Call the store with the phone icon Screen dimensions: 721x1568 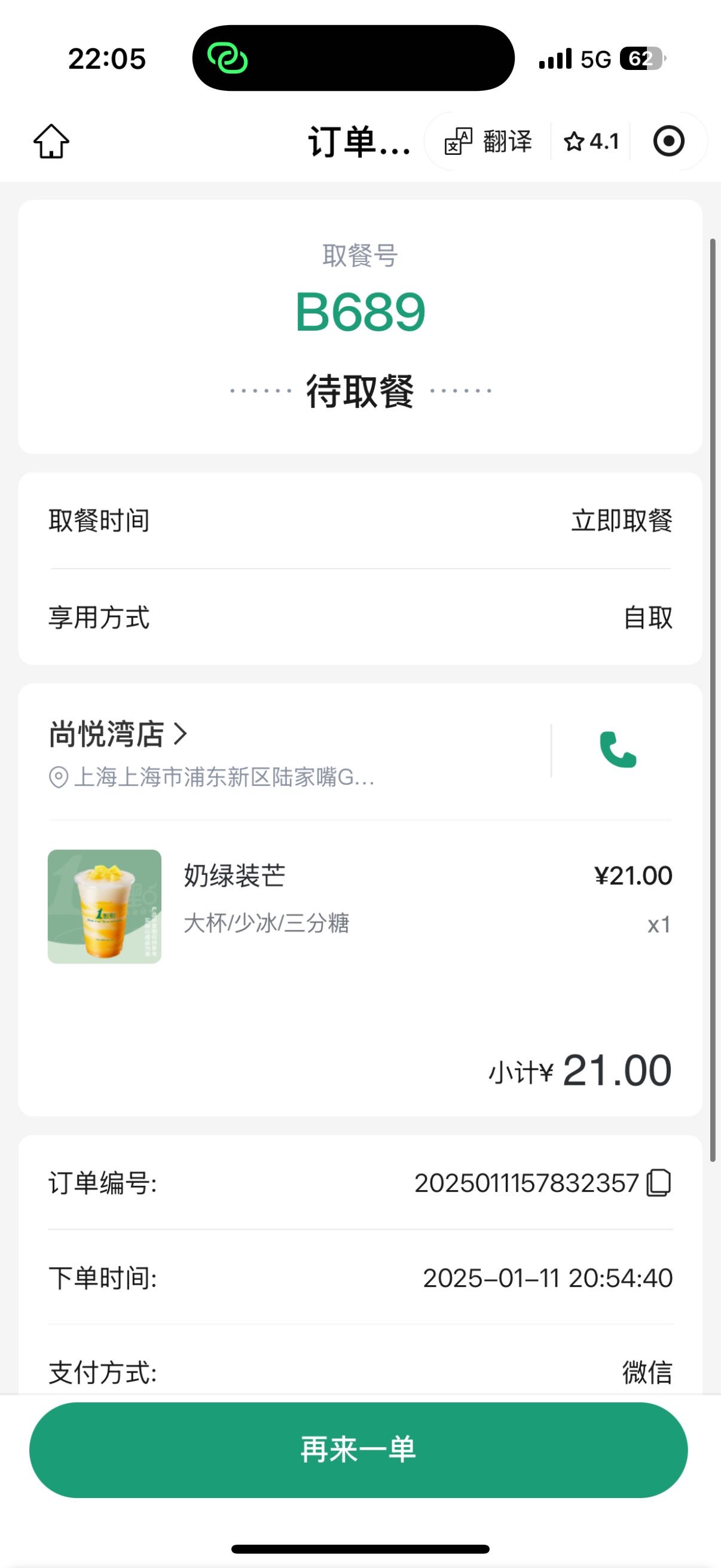pos(618,749)
